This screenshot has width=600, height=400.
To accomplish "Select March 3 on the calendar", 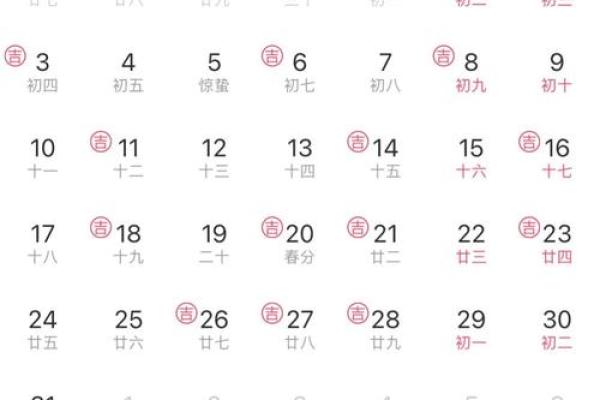I will 42,70.
